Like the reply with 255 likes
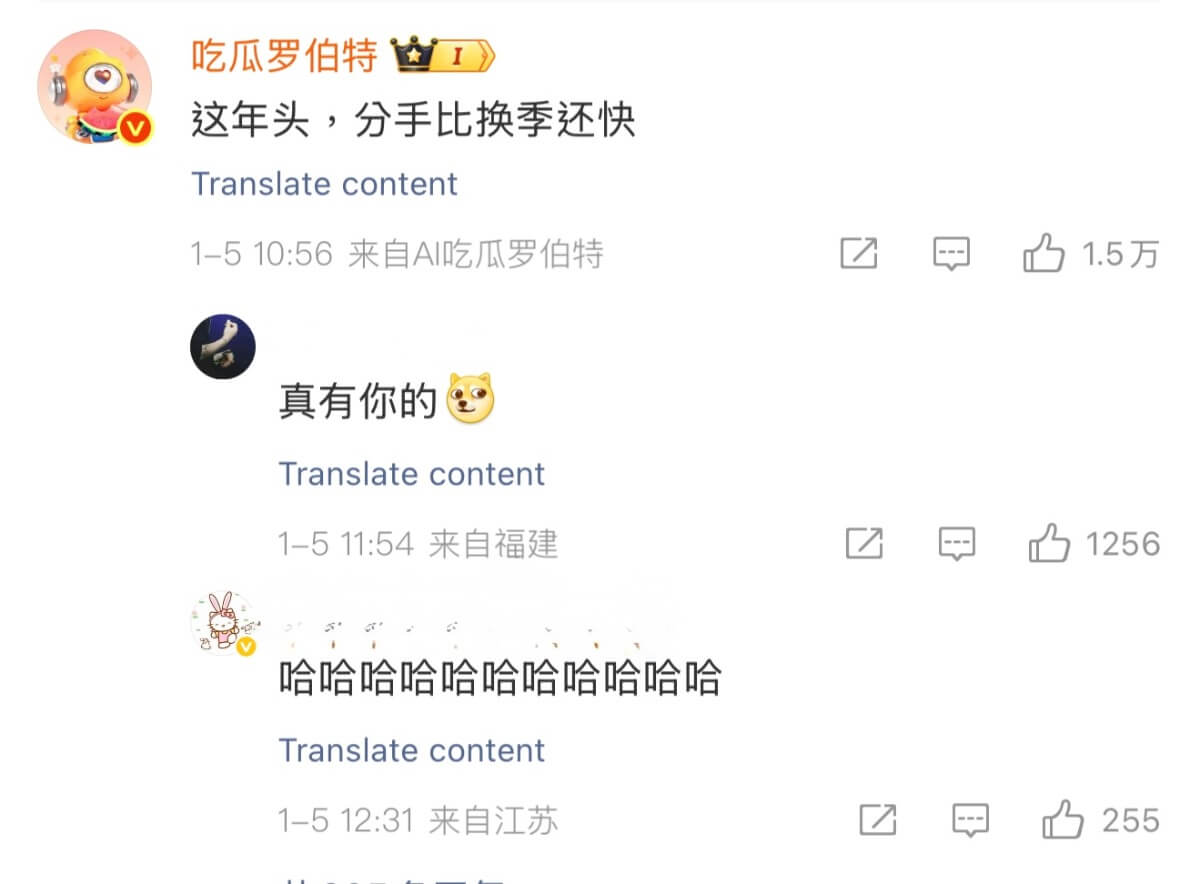 (x=1062, y=821)
